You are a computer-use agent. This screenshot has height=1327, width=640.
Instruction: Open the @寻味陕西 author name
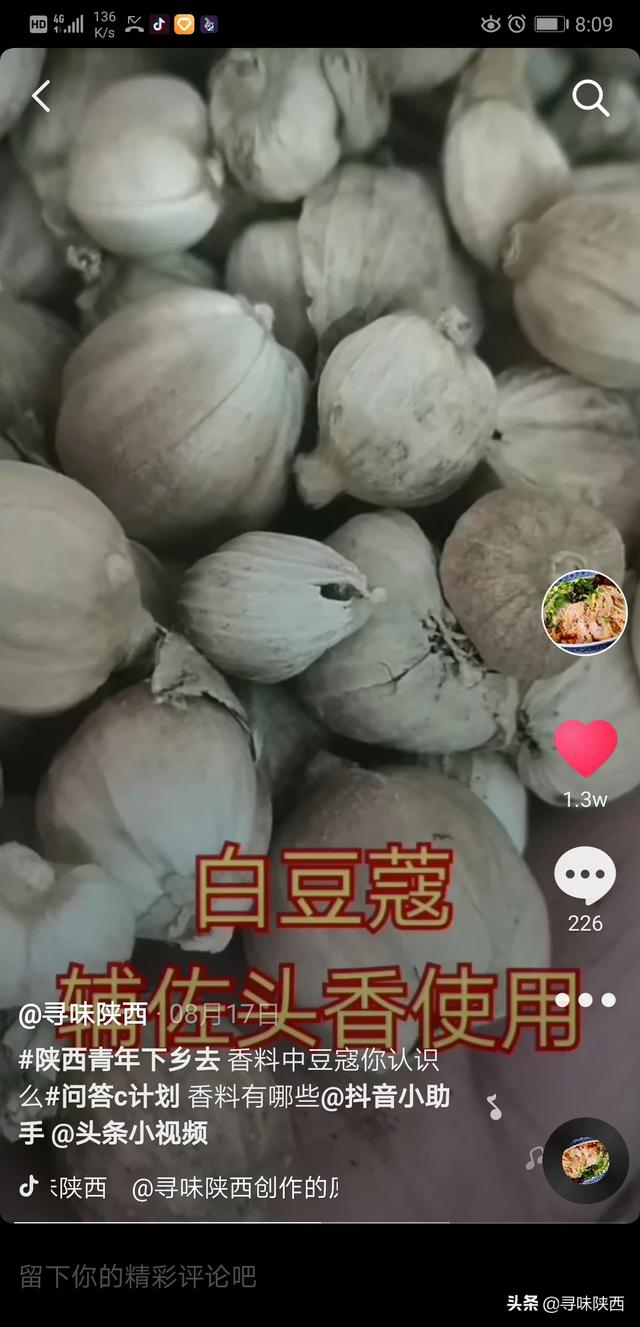coord(83,1015)
